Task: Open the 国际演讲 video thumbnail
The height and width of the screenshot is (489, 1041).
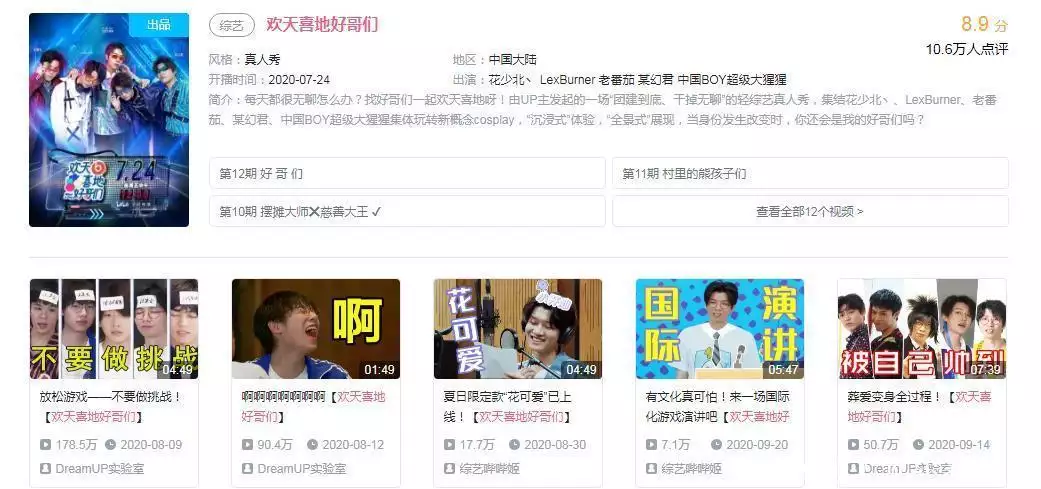Action: pyautogui.click(x=719, y=329)
